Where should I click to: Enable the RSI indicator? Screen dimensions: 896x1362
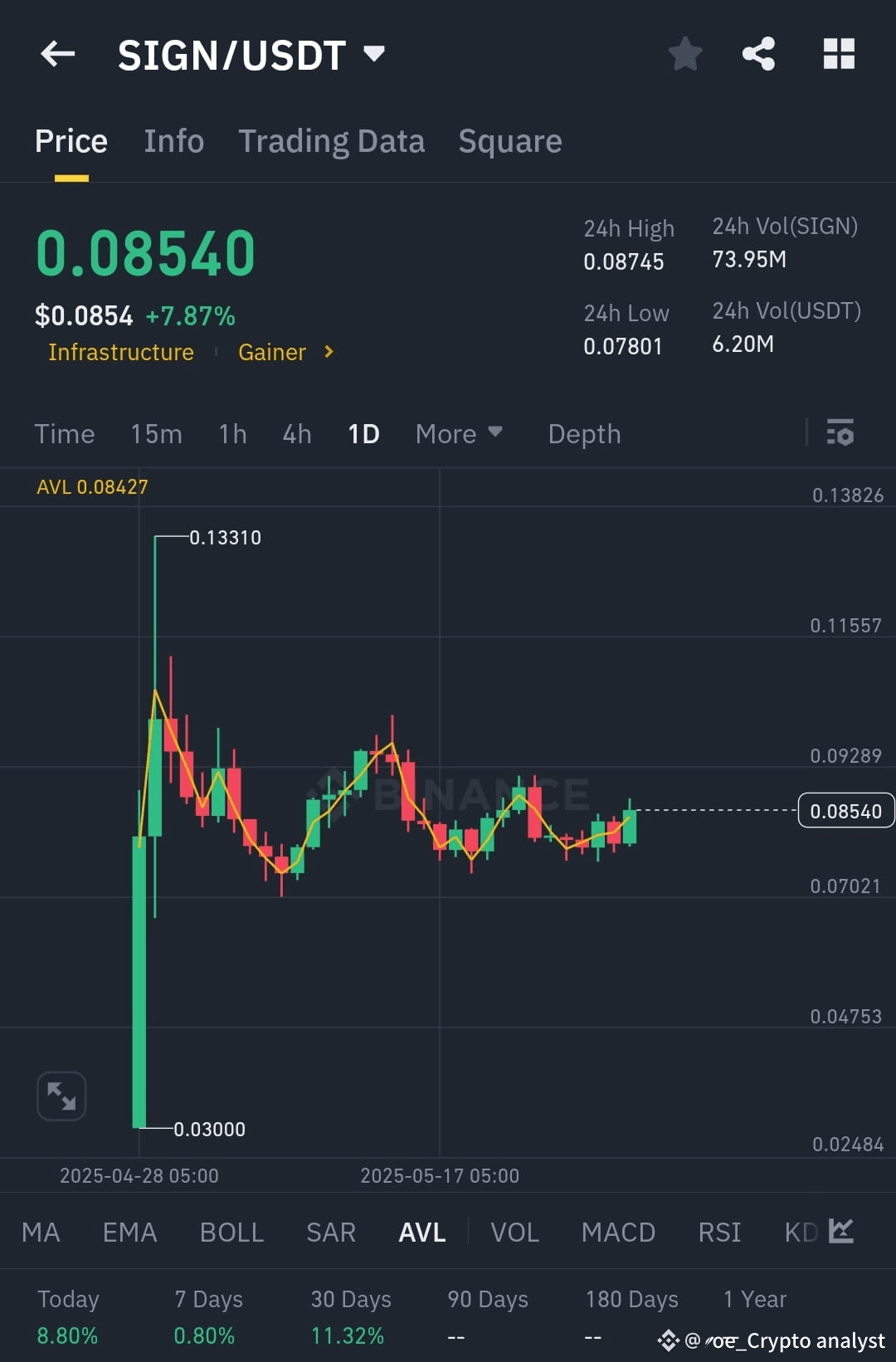(718, 1233)
